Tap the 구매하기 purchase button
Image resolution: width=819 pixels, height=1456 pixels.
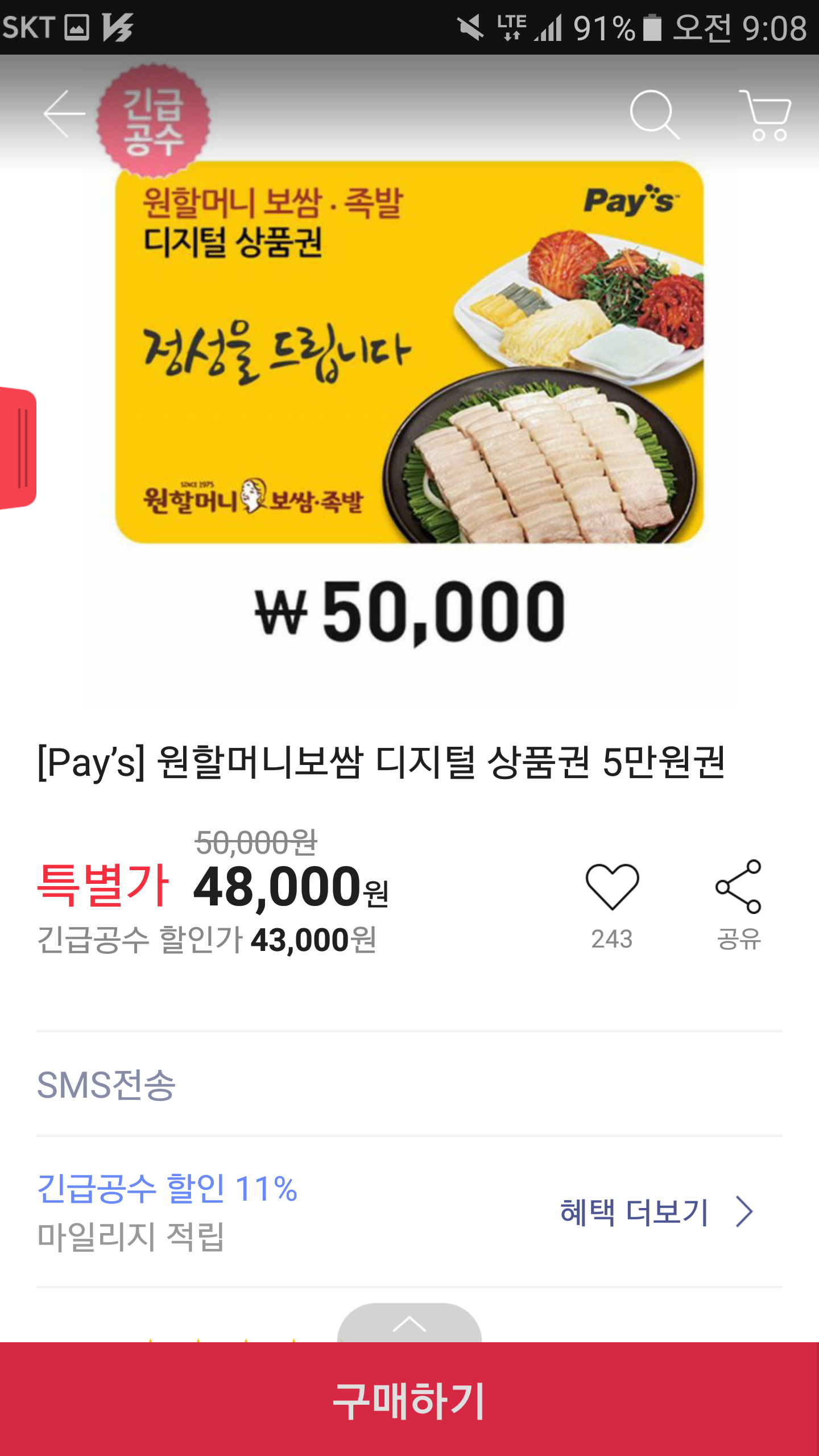click(409, 1399)
